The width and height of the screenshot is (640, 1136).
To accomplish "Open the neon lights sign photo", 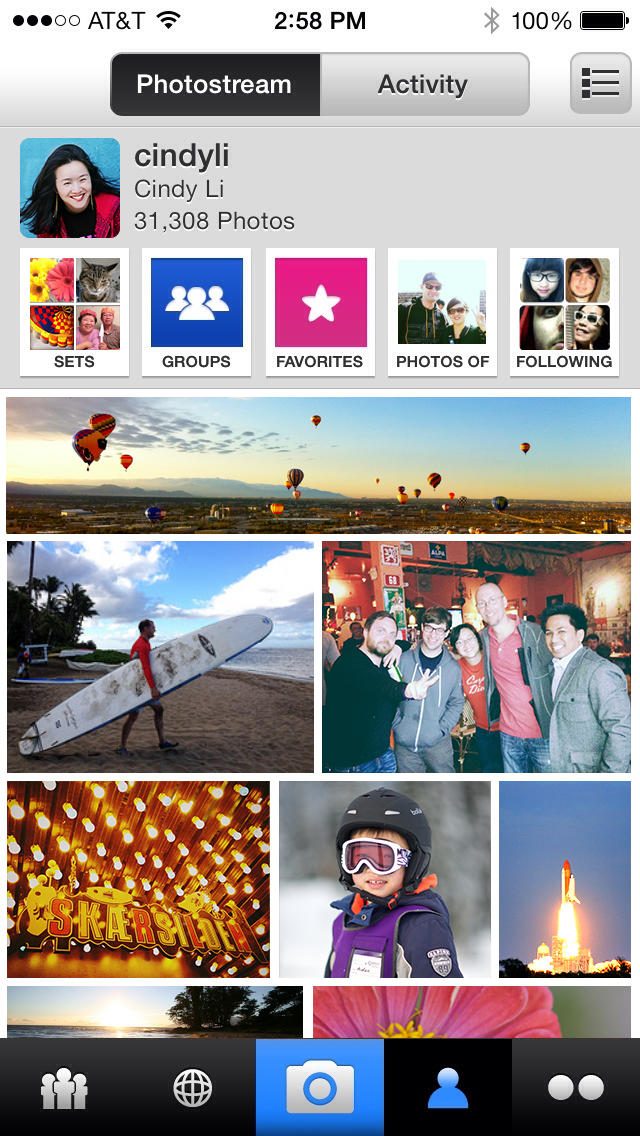I will [138, 879].
